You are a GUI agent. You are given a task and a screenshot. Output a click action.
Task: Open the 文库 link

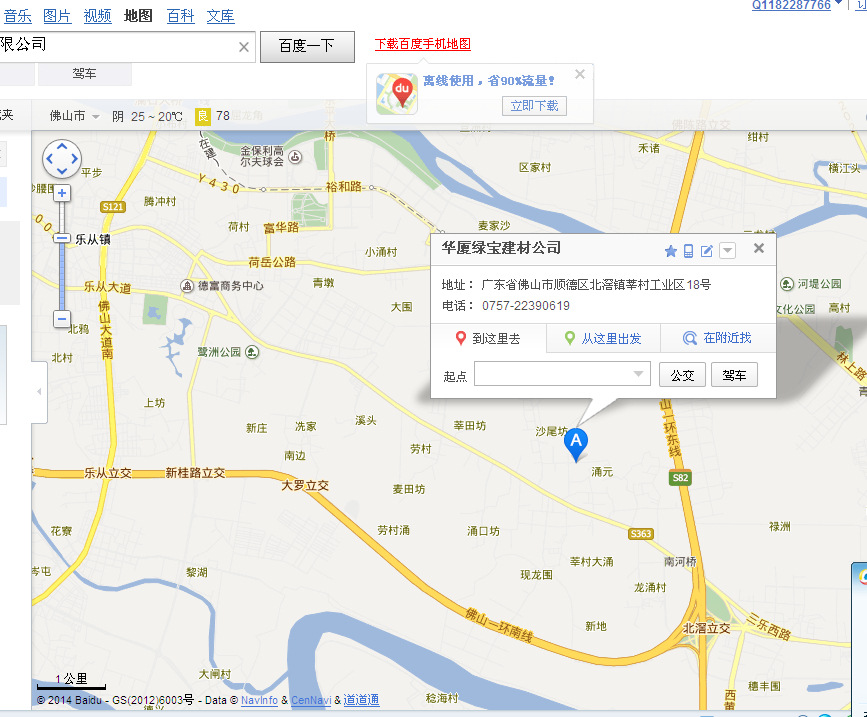[x=221, y=16]
